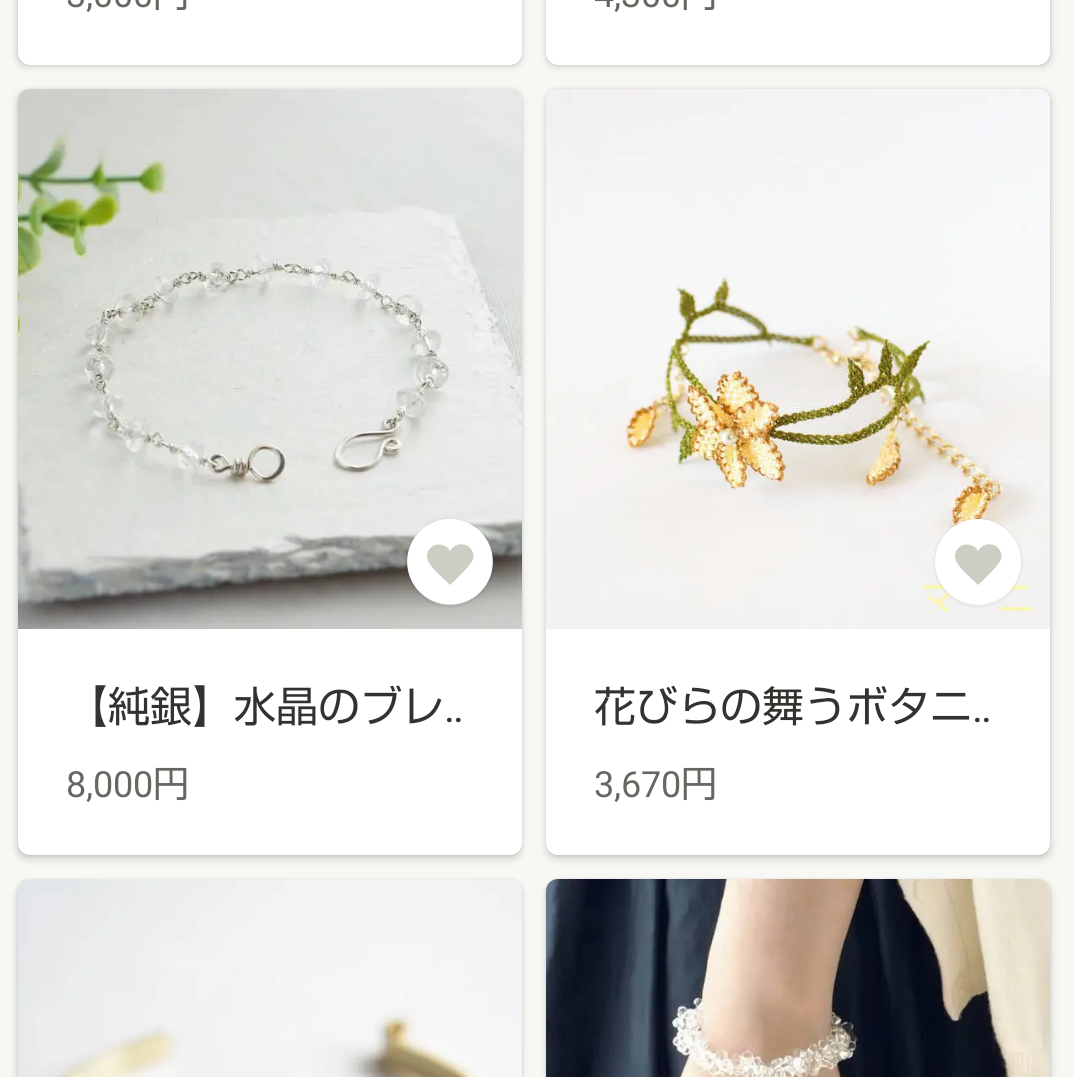Favorite the 【純銀】水晶のブレ.. bracelet
The image size is (1077, 1077).
pyautogui.click(x=450, y=562)
